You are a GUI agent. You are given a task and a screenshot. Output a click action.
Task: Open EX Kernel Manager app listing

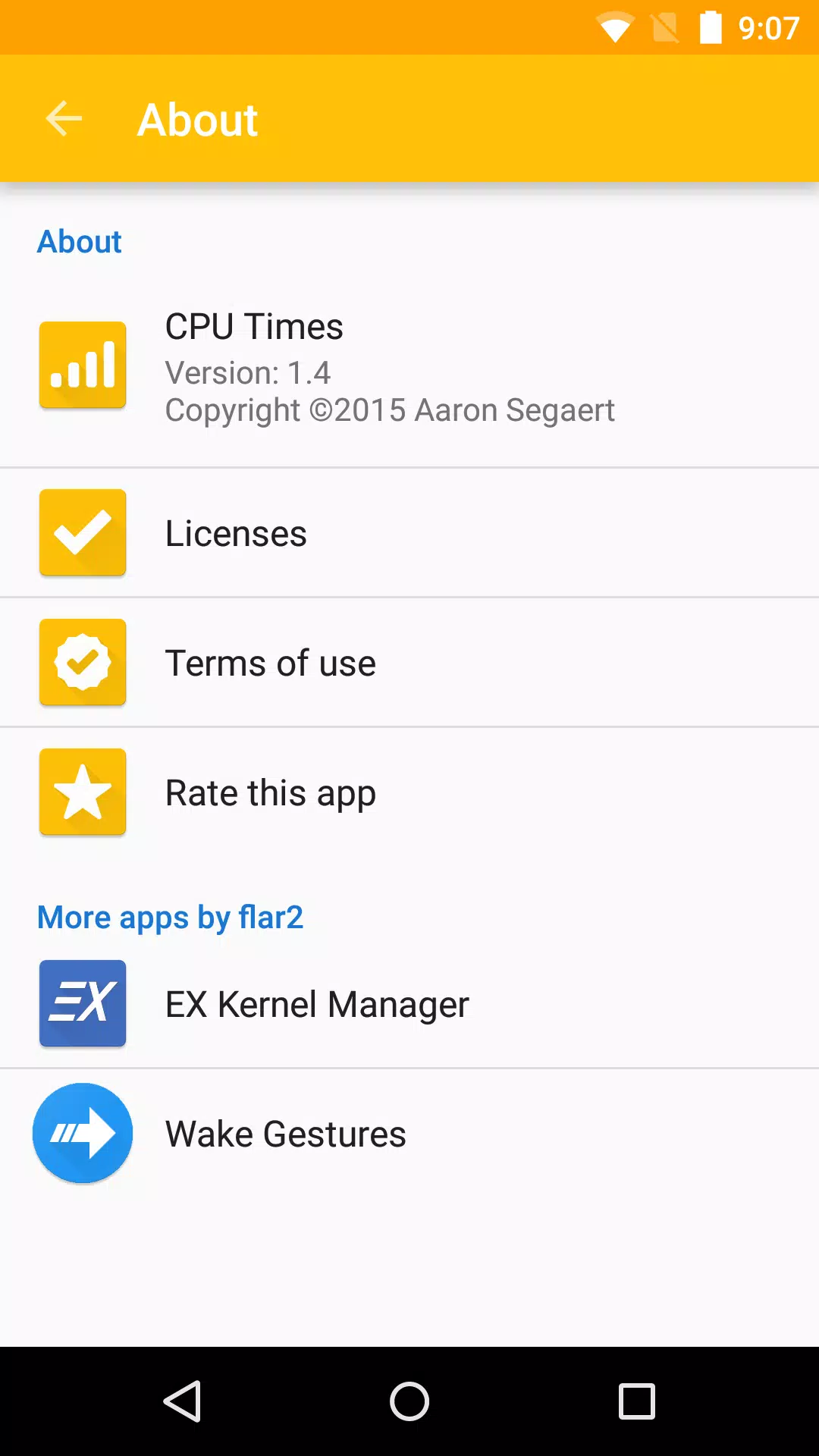409,1004
